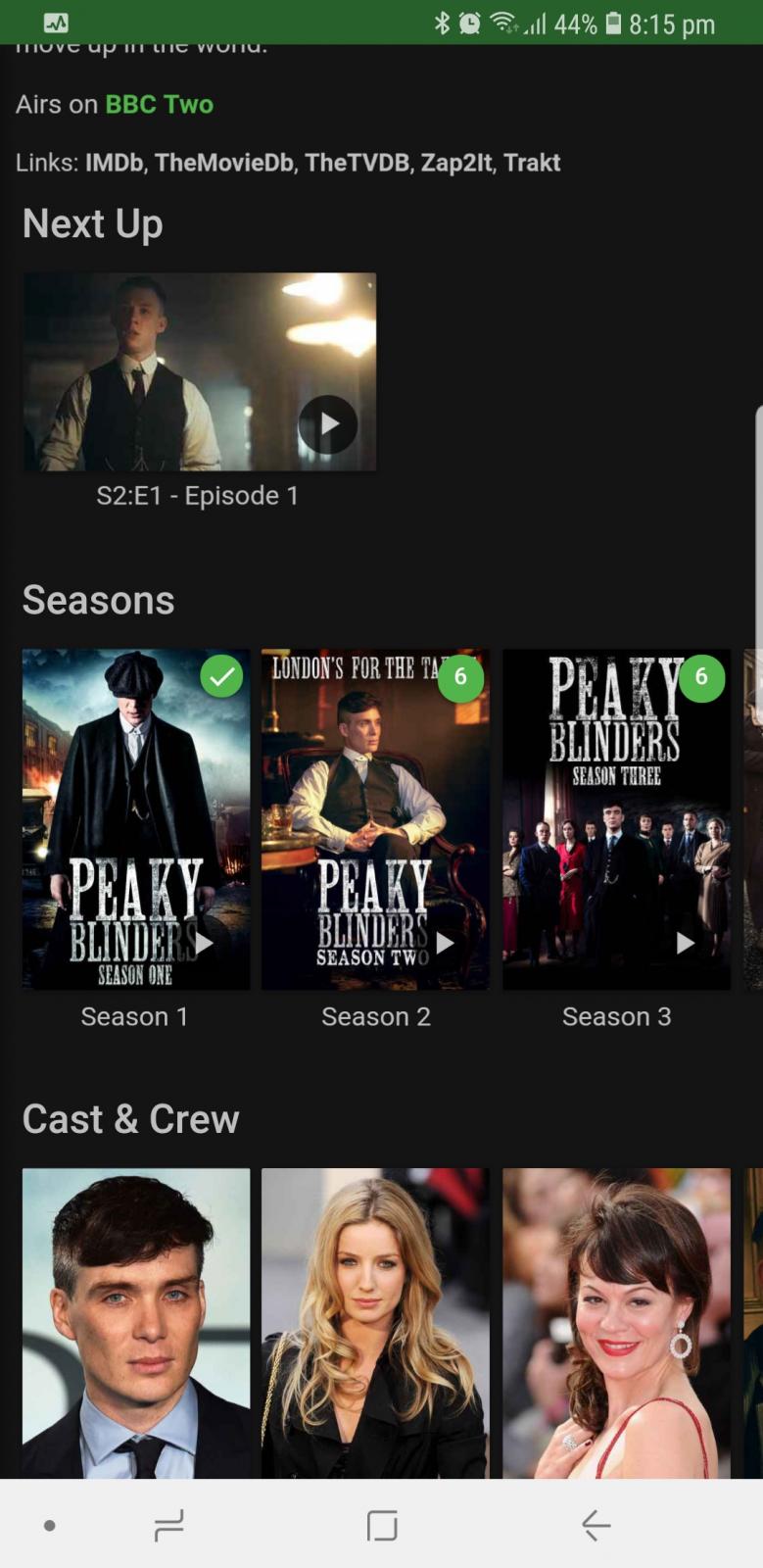This screenshot has width=763, height=1568.
Task: View the blonde woman's cast profile
Action: coord(374,1323)
